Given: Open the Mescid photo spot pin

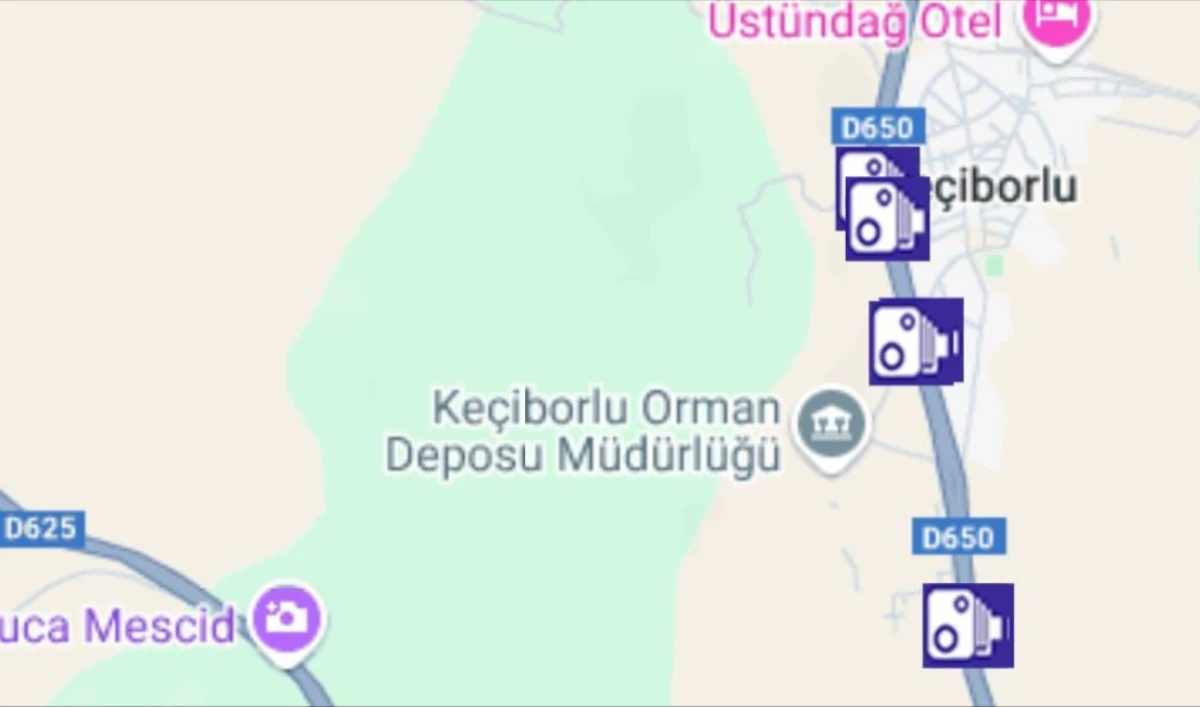Looking at the screenshot, I should (x=287, y=620).
